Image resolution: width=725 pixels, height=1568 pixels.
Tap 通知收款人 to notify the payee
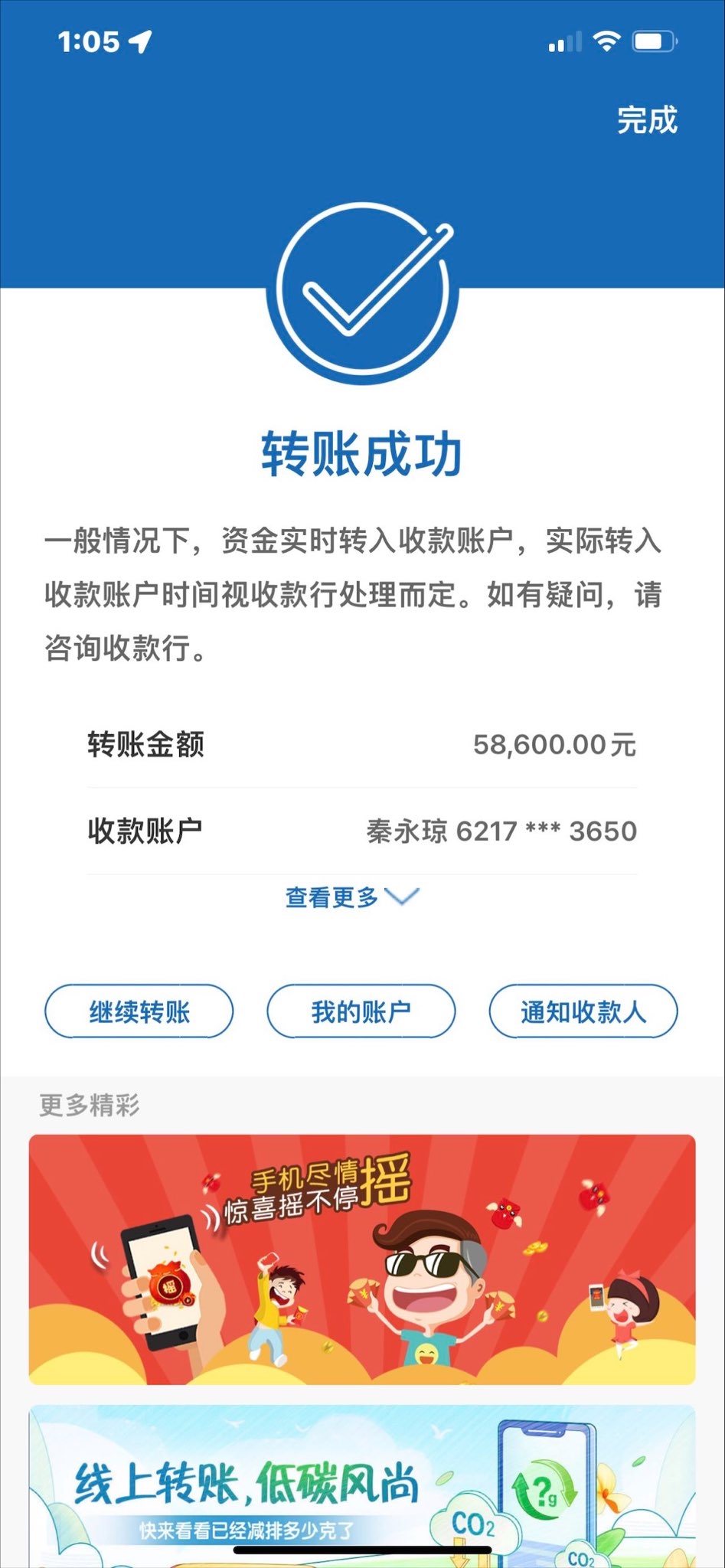coord(583,1011)
